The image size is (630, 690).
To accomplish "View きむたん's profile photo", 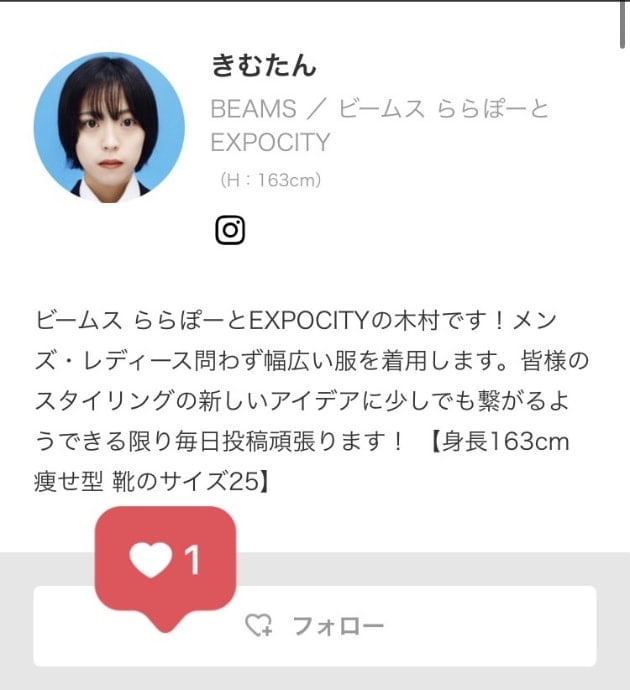I will click(109, 128).
